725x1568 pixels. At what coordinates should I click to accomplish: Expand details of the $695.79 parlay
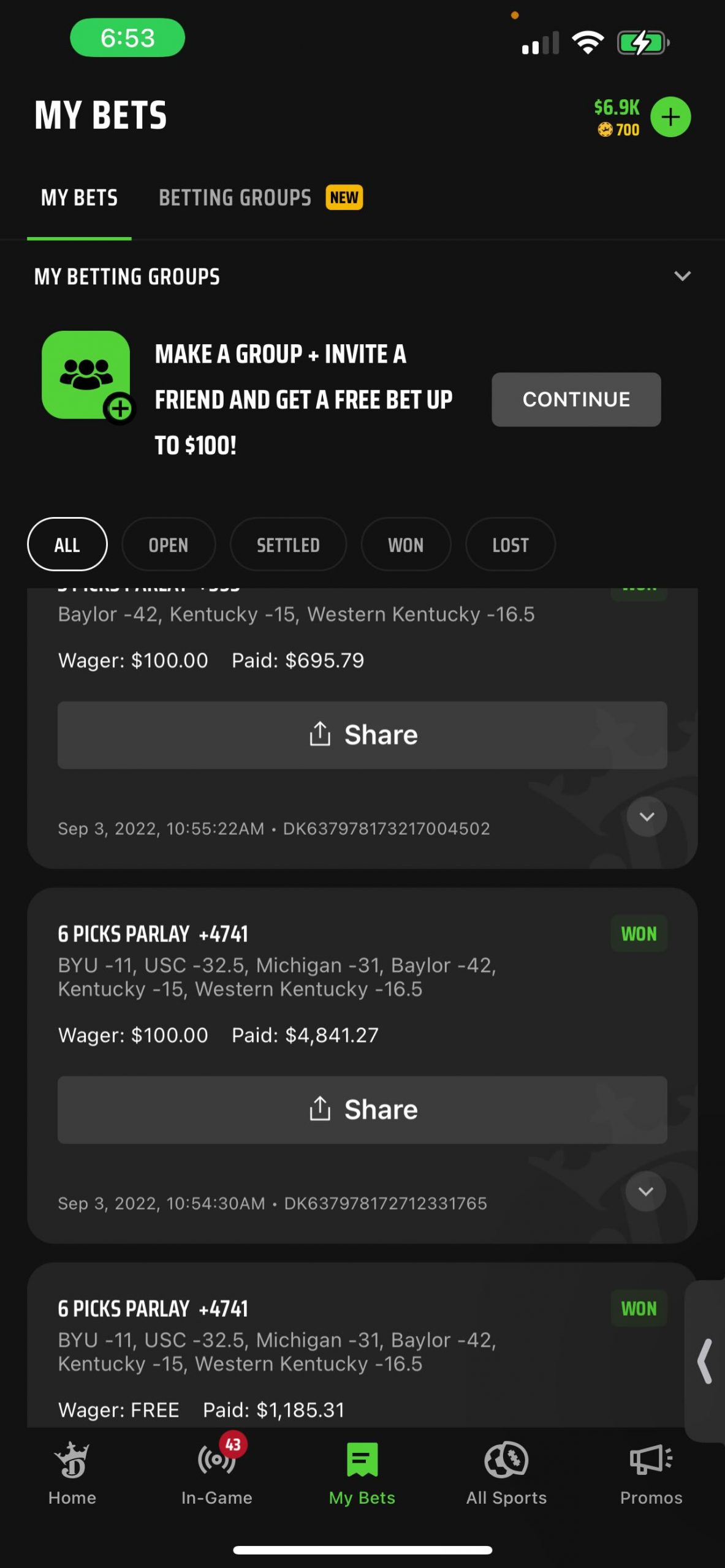pyautogui.click(x=647, y=816)
